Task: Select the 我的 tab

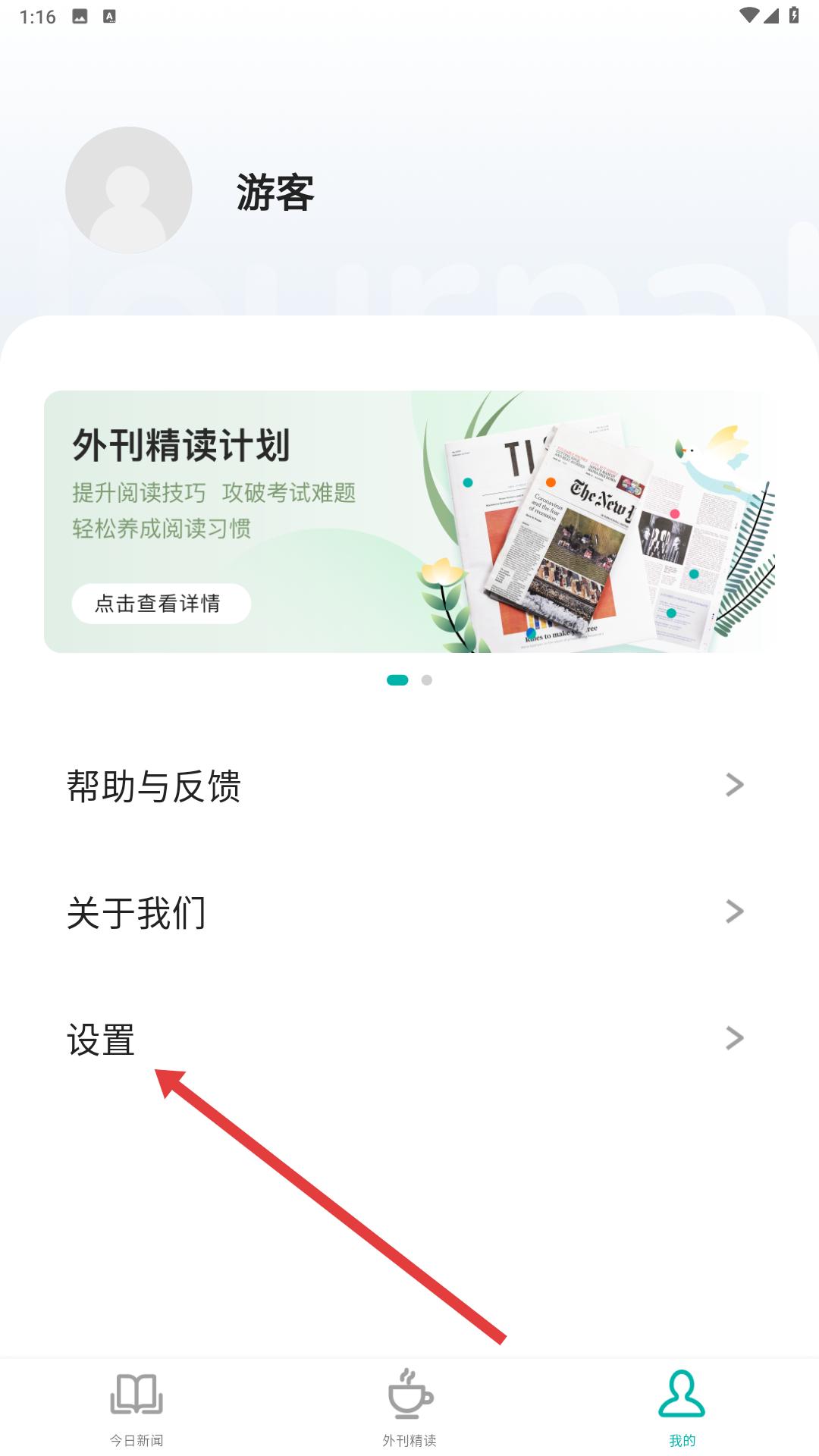Action: click(x=682, y=1407)
